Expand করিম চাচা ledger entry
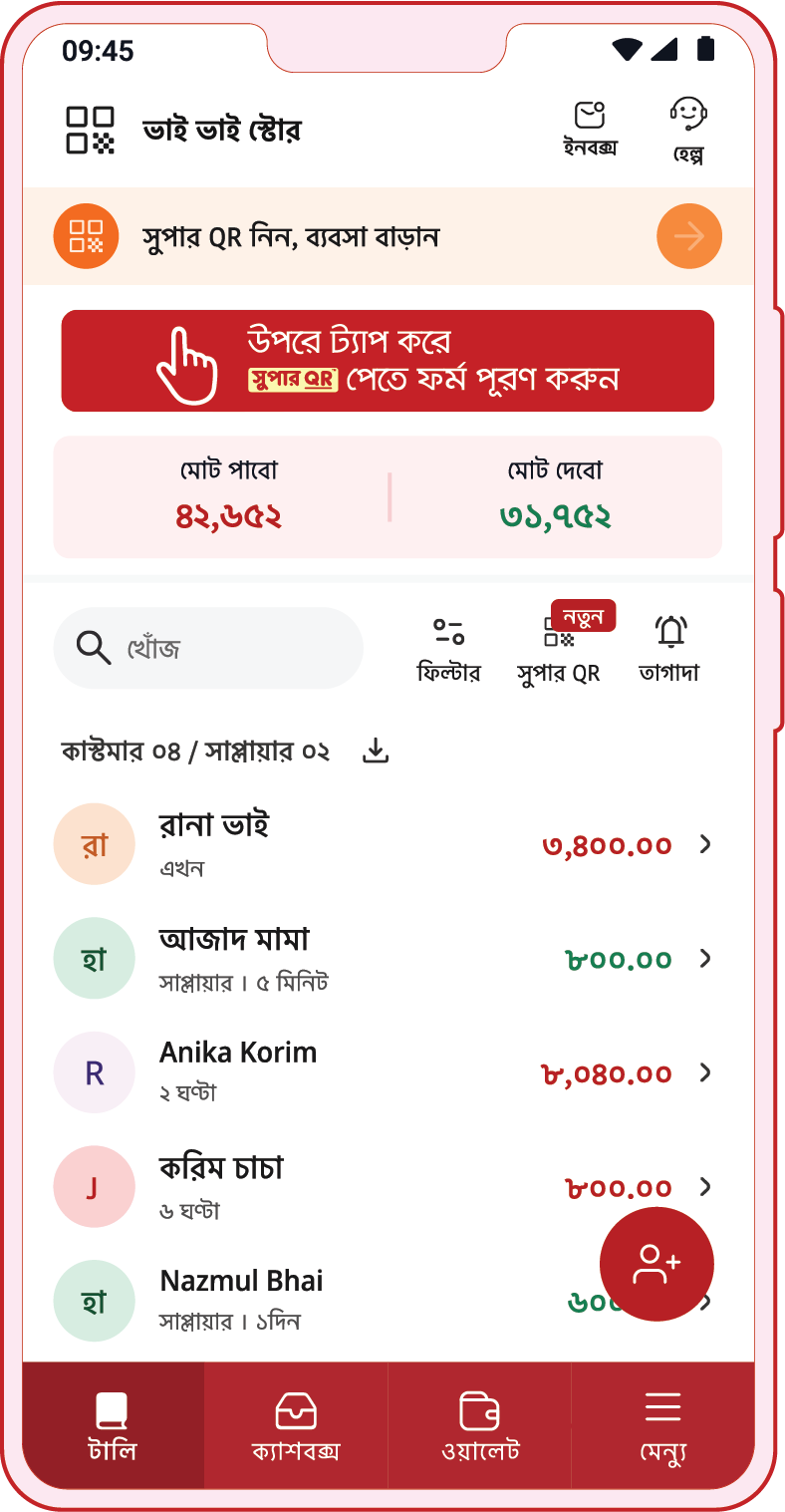Image resolution: width=785 pixels, height=1512 pixels. (705, 1187)
